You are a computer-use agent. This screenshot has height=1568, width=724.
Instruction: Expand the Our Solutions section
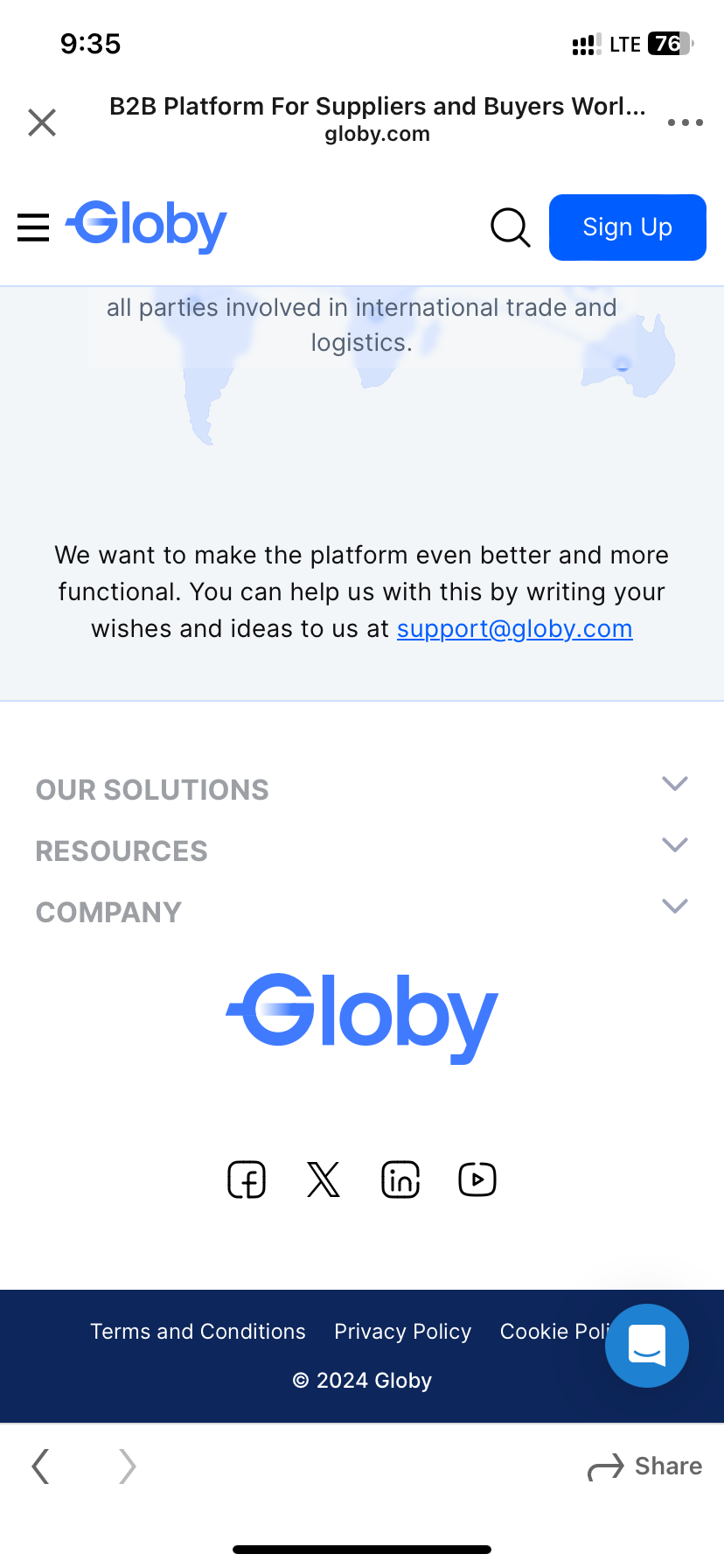click(x=362, y=789)
